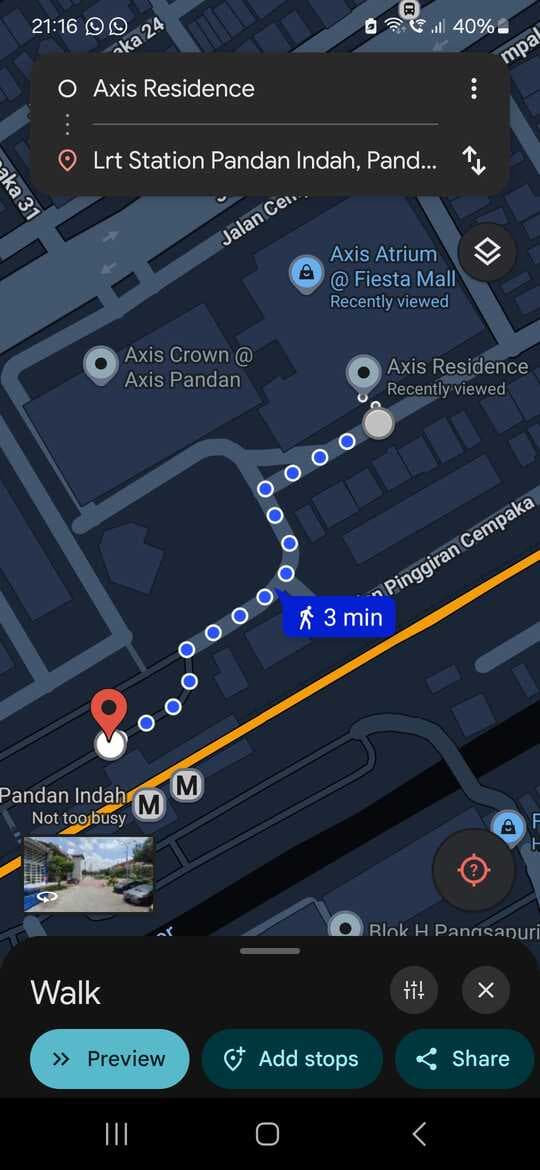The height and width of the screenshot is (1170, 540).
Task: Start the route Preview
Action: point(110,1058)
